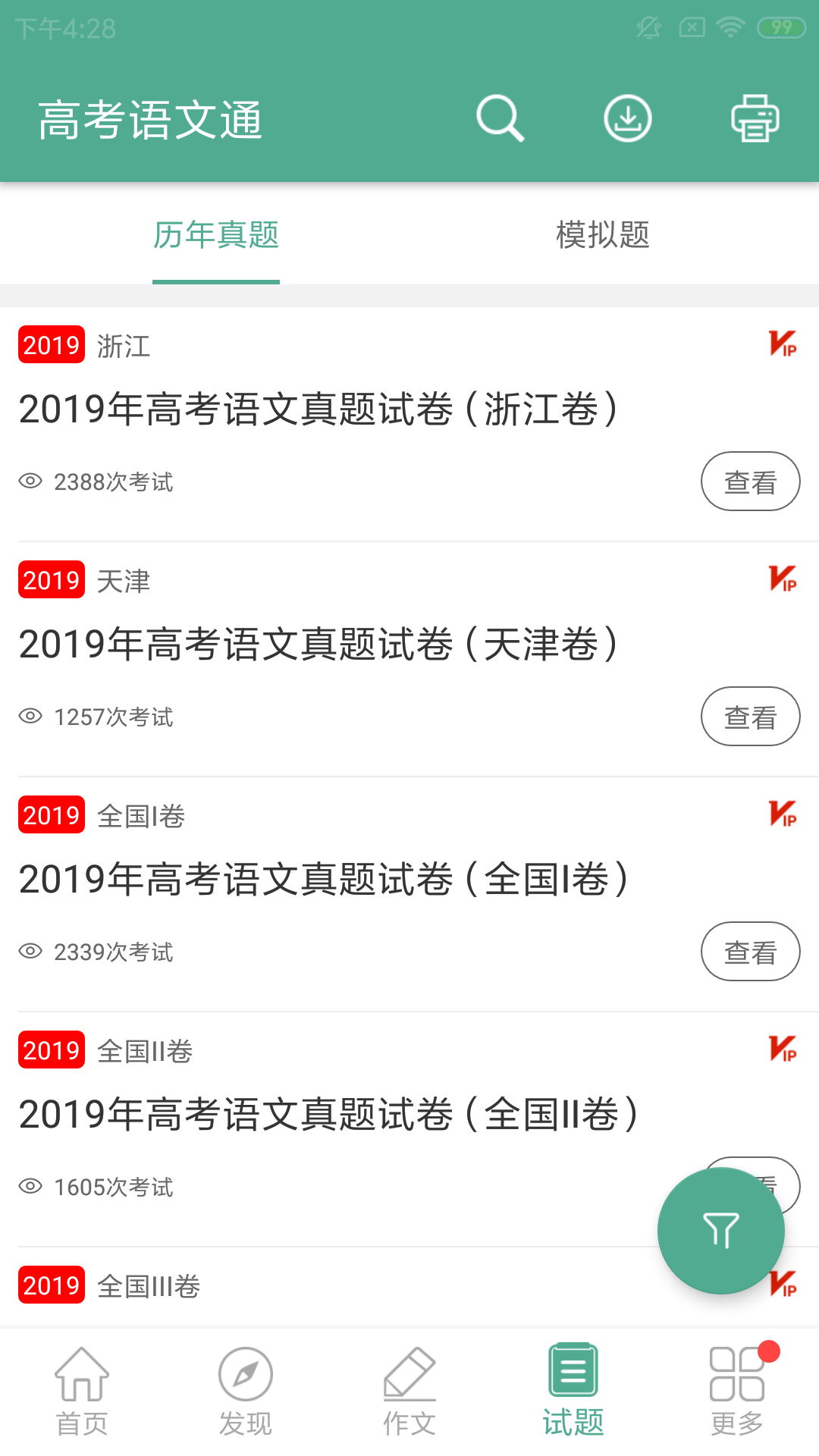Tap the VIP badge beside the 天津卷 paper
This screenshot has height=1456, width=819.
coord(783,580)
